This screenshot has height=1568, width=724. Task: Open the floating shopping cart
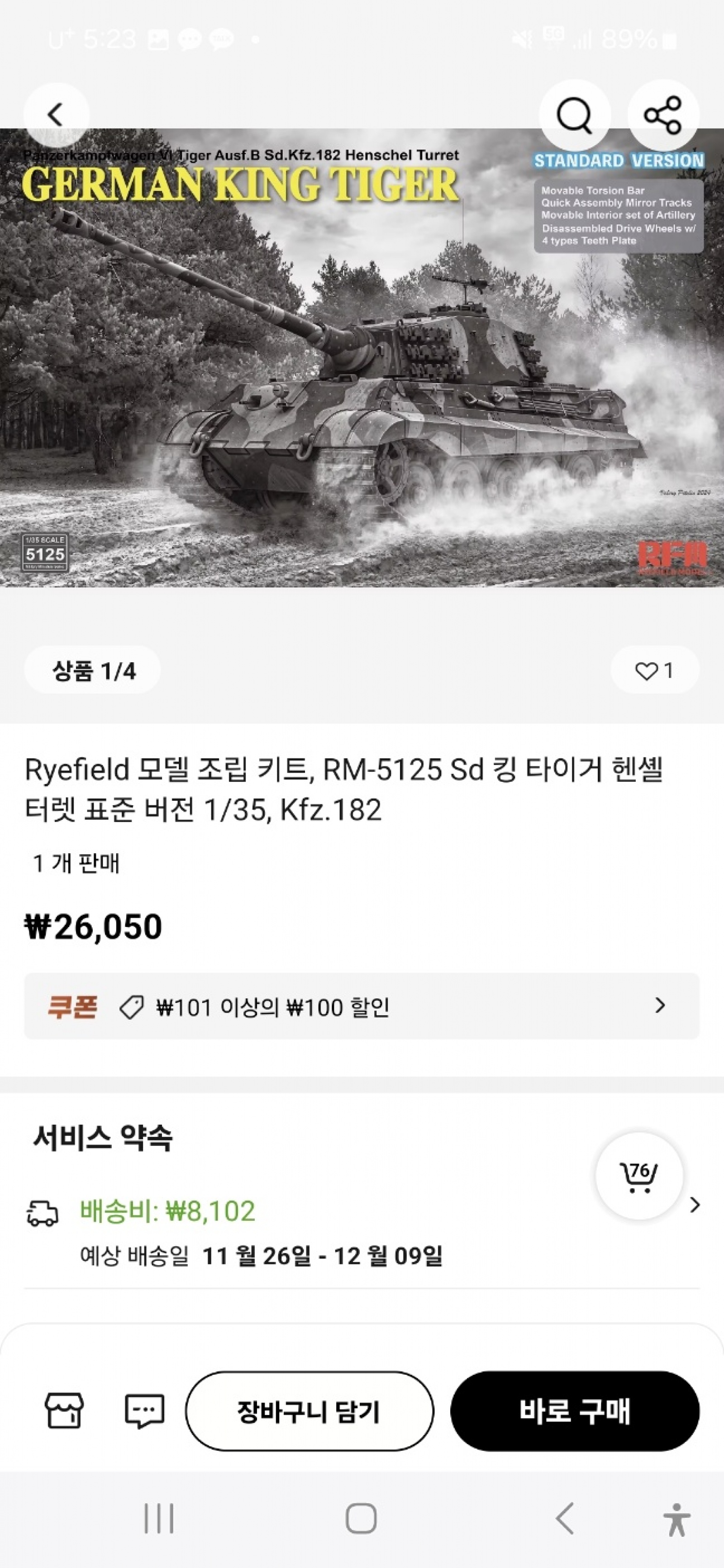(x=639, y=1176)
